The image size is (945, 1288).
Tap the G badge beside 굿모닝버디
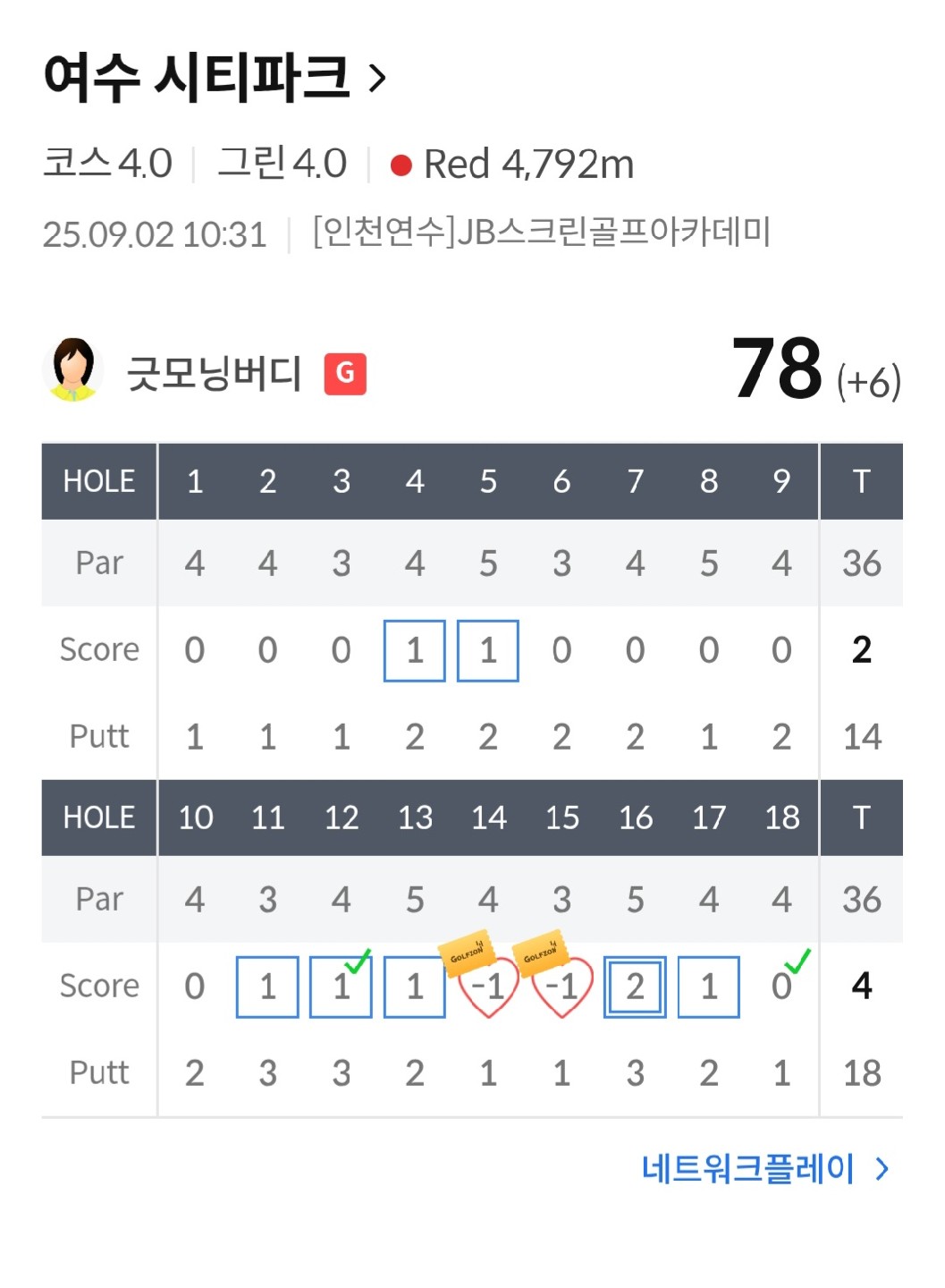[345, 373]
